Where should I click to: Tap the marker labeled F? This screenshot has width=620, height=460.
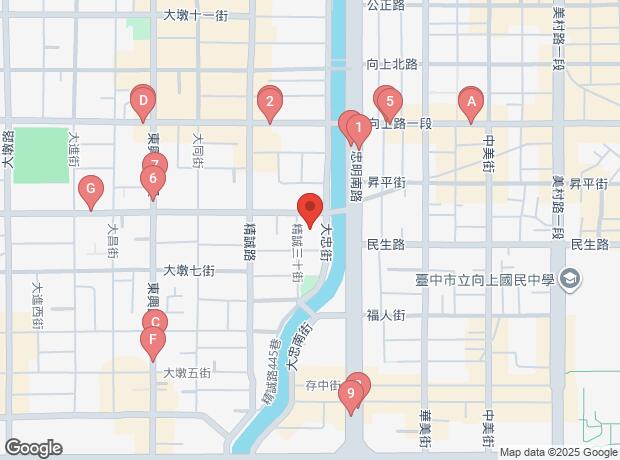coord(152,340)
